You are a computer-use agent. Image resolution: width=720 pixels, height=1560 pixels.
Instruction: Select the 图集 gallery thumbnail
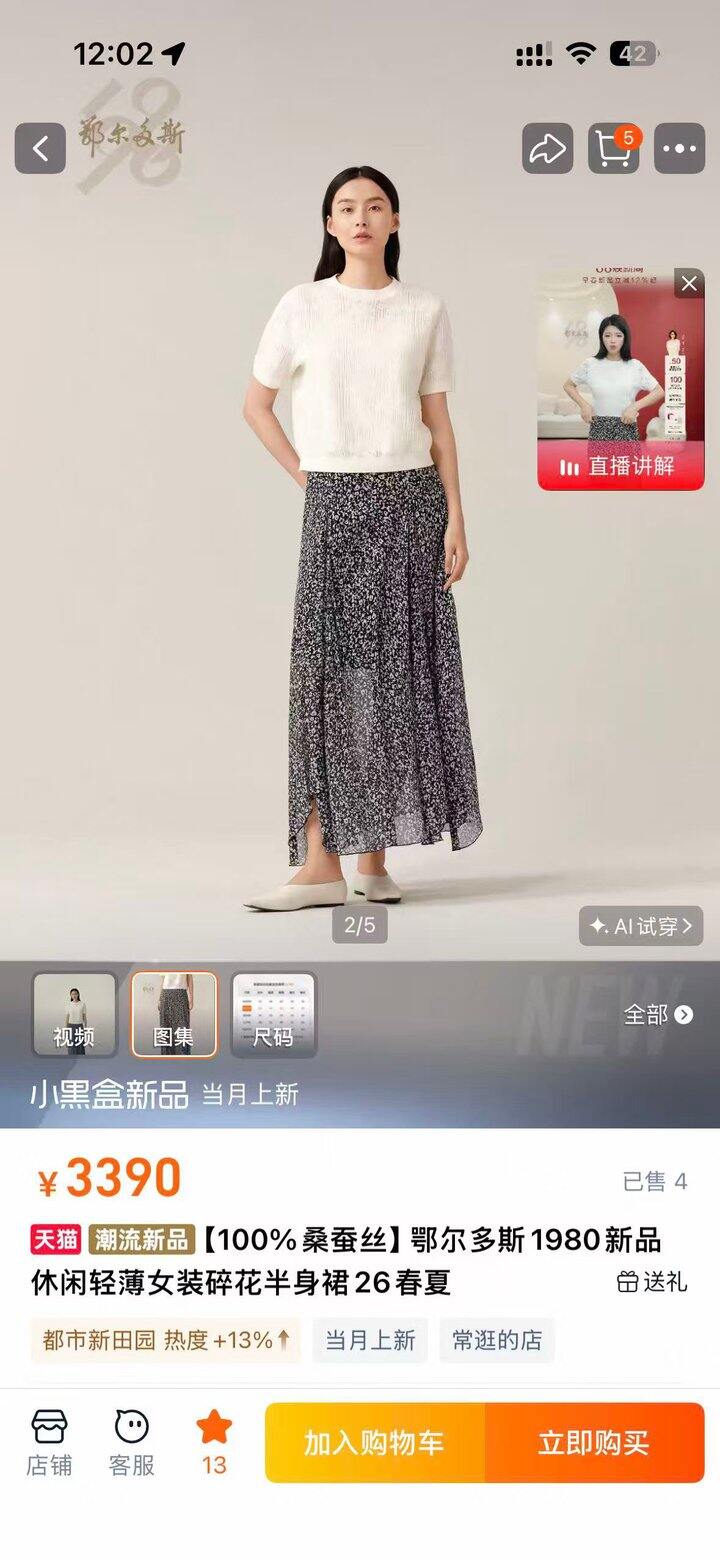pos(173,1014)
